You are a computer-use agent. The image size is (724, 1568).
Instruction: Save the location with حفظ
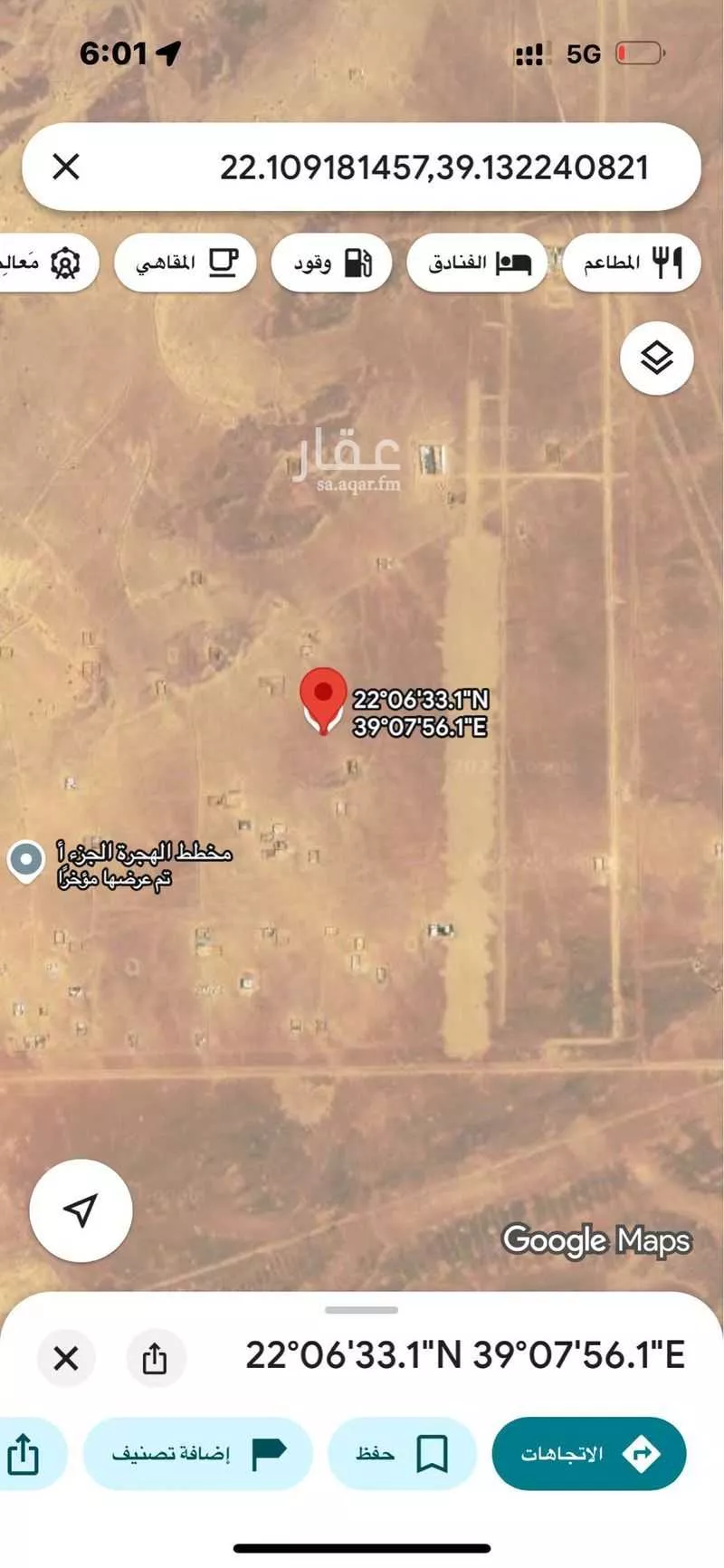pos(402,1454)
